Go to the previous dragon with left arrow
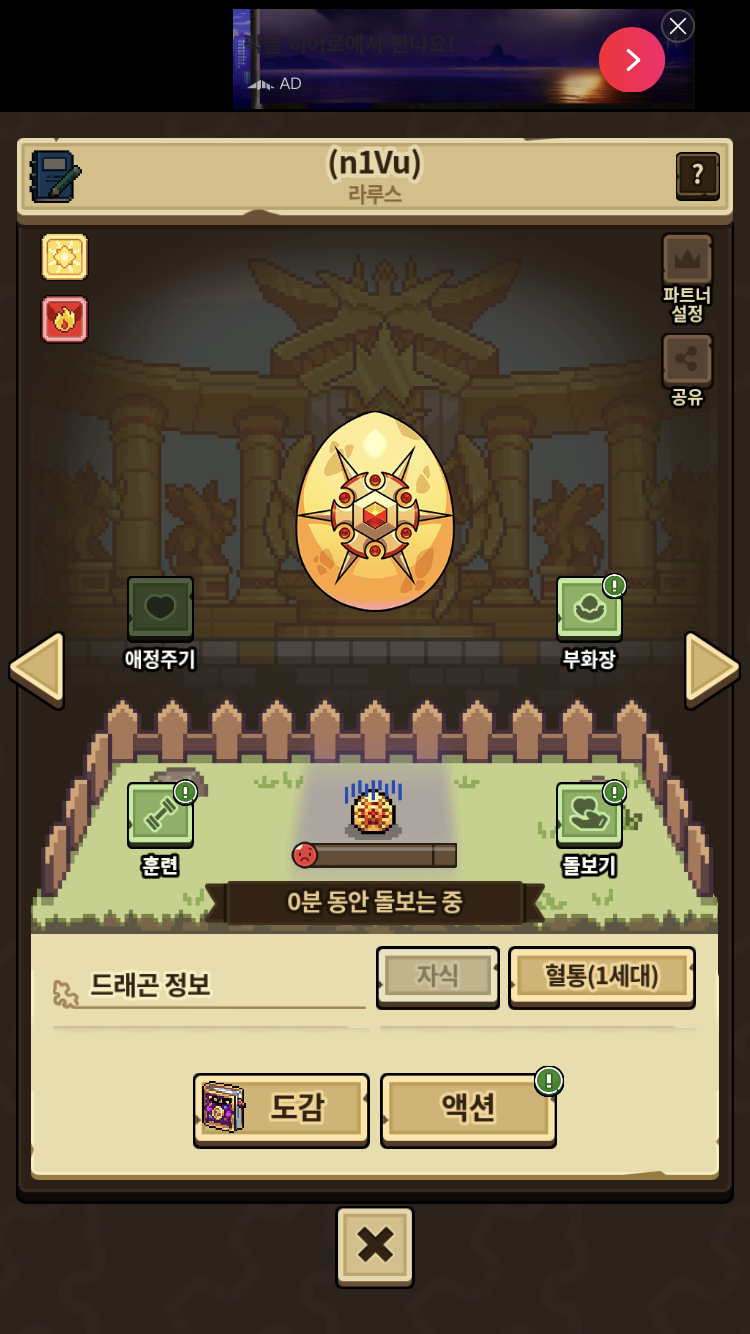The height and width of the screenshot is (1334, 750). pyautogui.click(x=37, y=668)
